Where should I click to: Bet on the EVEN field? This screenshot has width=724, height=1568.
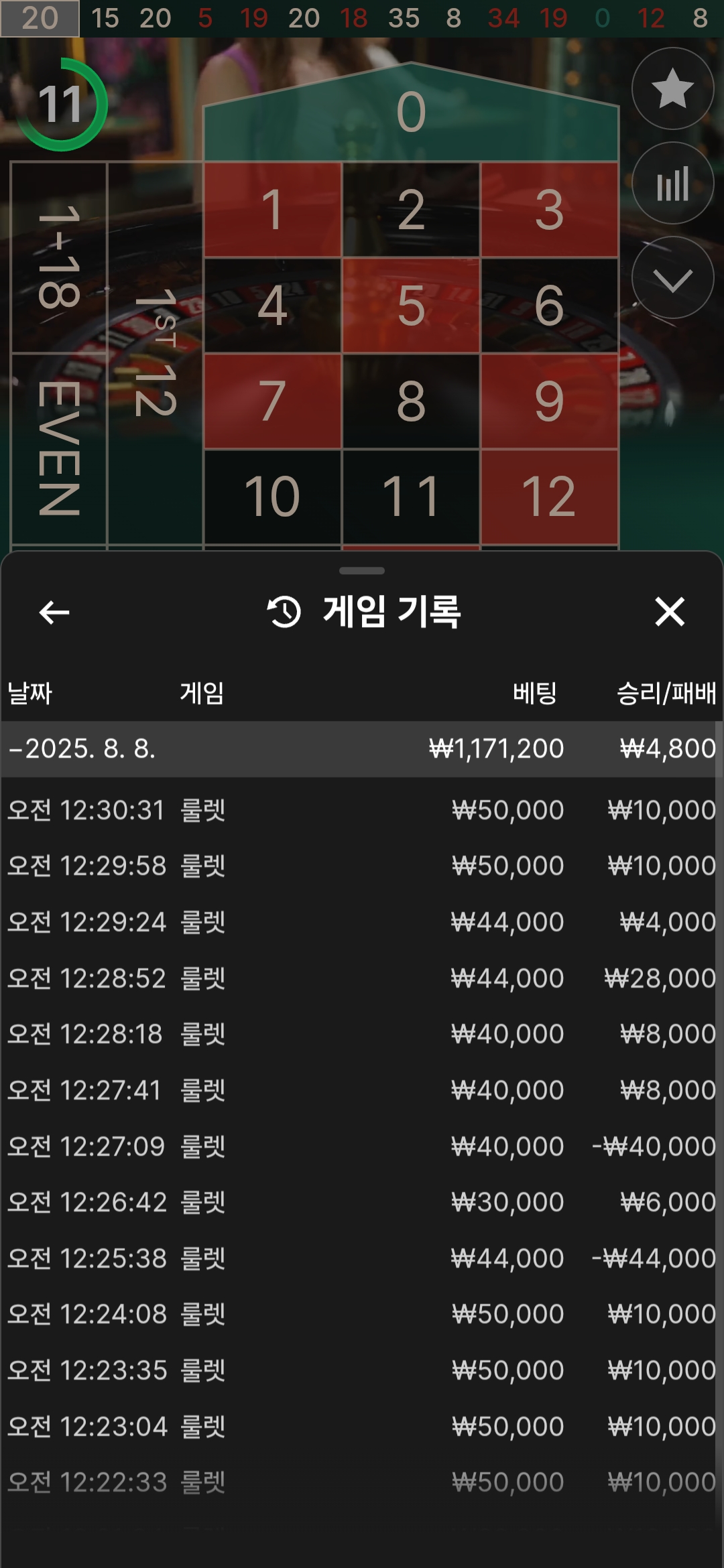(59, 448)
